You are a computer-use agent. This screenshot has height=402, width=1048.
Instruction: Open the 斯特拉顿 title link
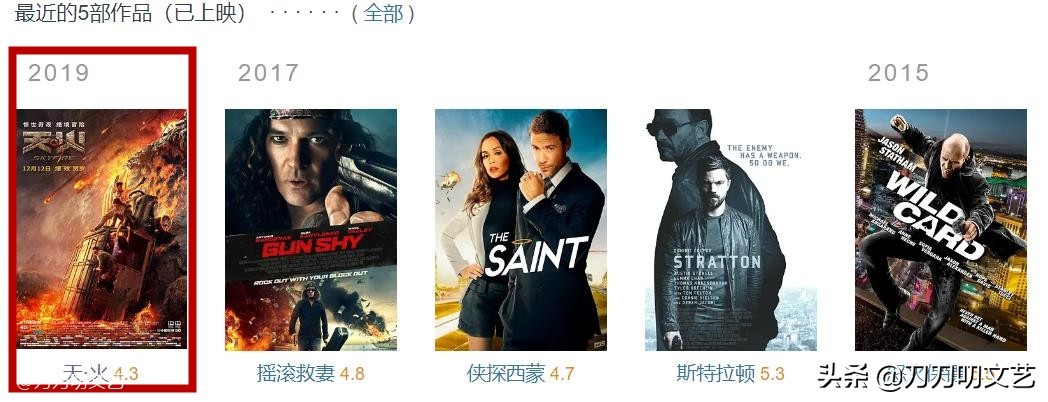click(x=716, y=374)
